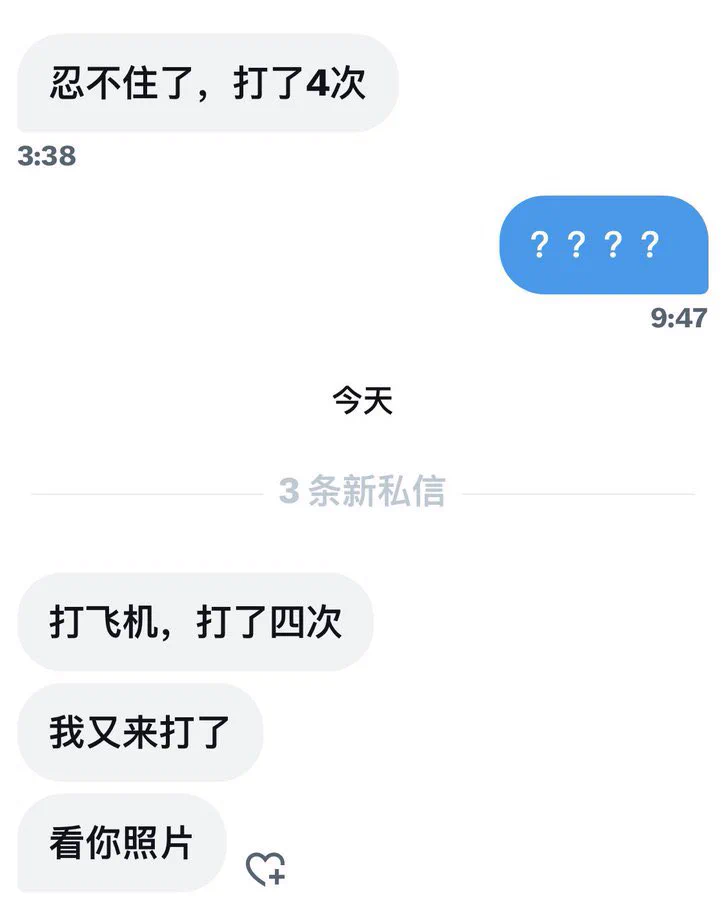
Task: Add a reaction to the 看你照片 message
Action: coord(266,868)
